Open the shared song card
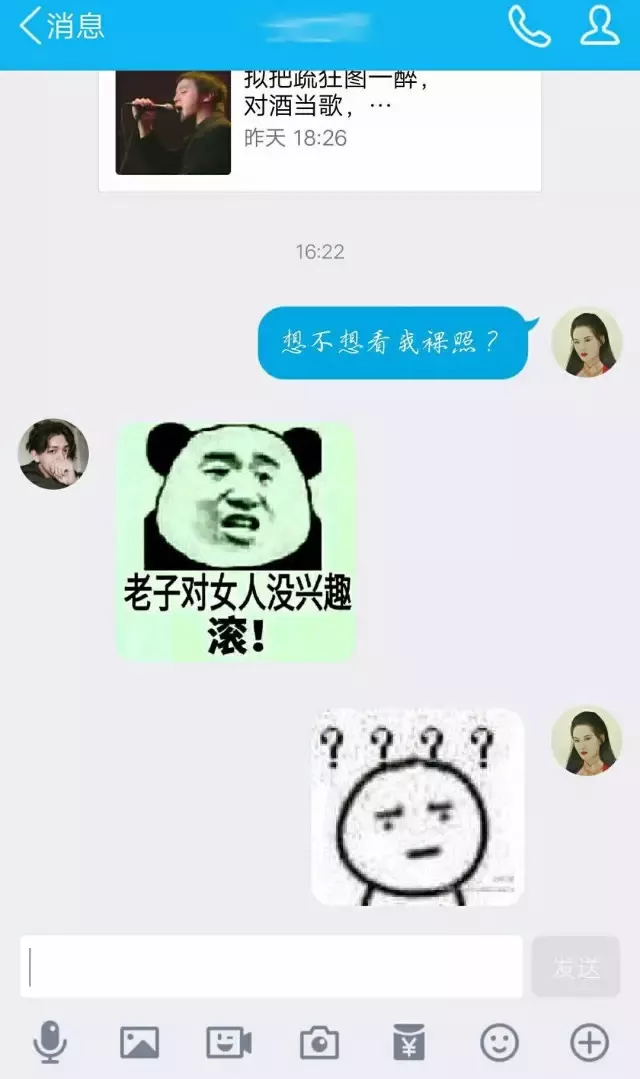This screenshot has width=640, height=1079. coord(320,125)
